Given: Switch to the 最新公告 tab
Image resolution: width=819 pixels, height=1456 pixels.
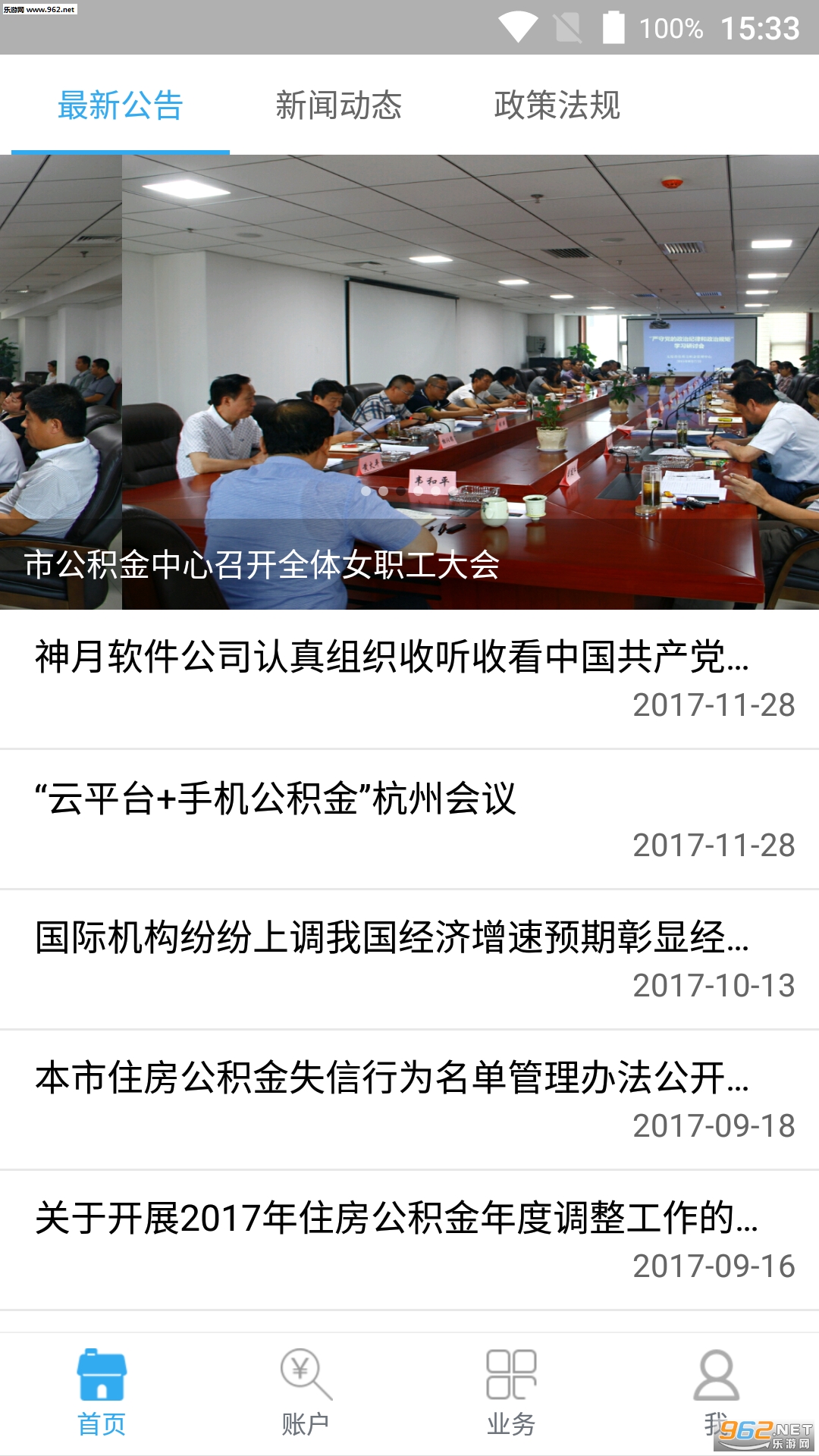Looking at the screenshot, I should tap(121, 105).
